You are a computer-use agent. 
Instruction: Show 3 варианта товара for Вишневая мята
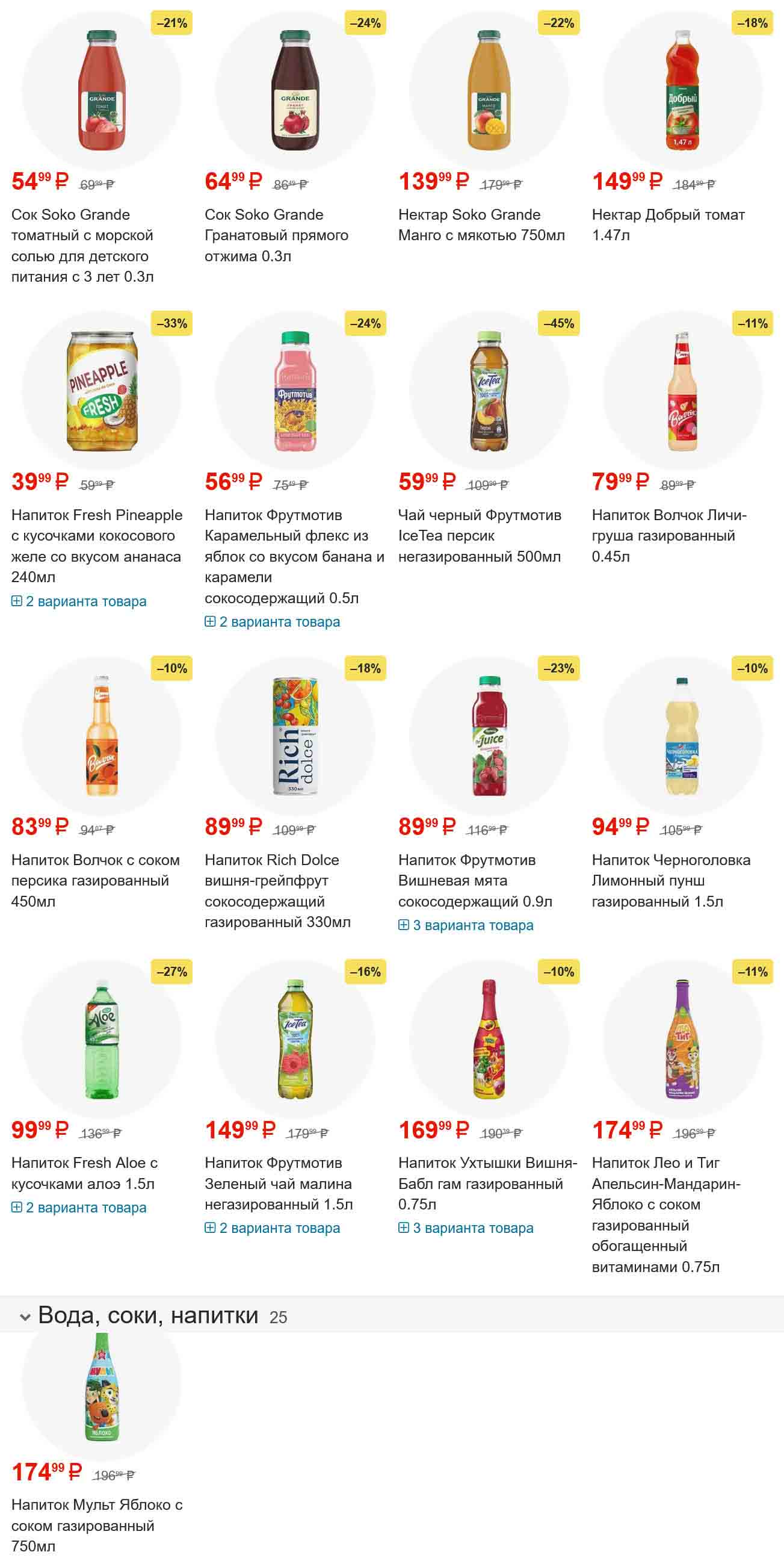(472, 925)
